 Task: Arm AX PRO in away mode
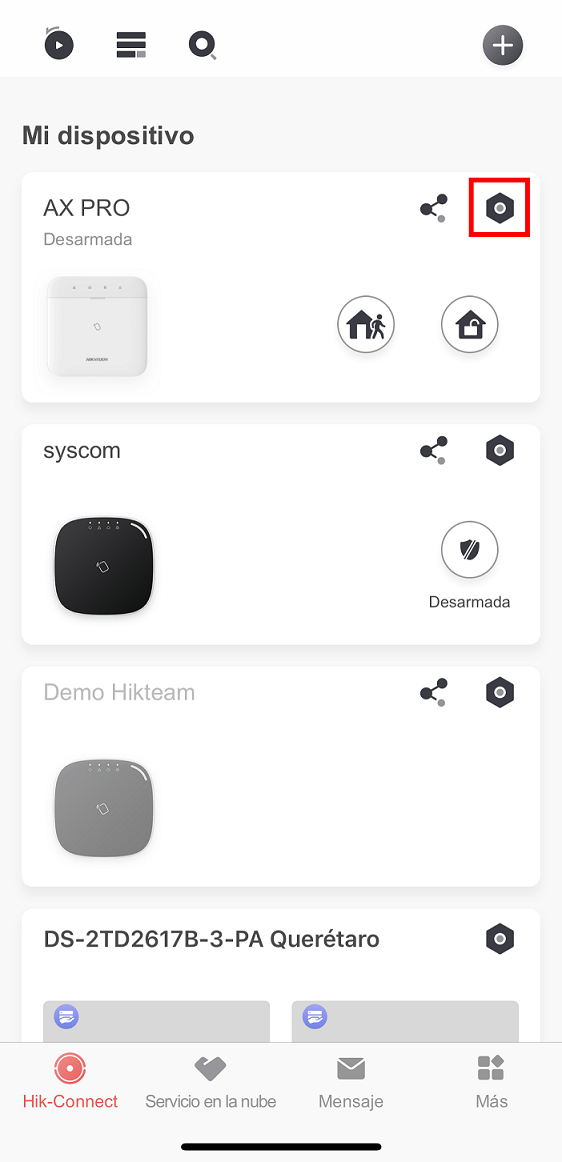coord(366,324)
